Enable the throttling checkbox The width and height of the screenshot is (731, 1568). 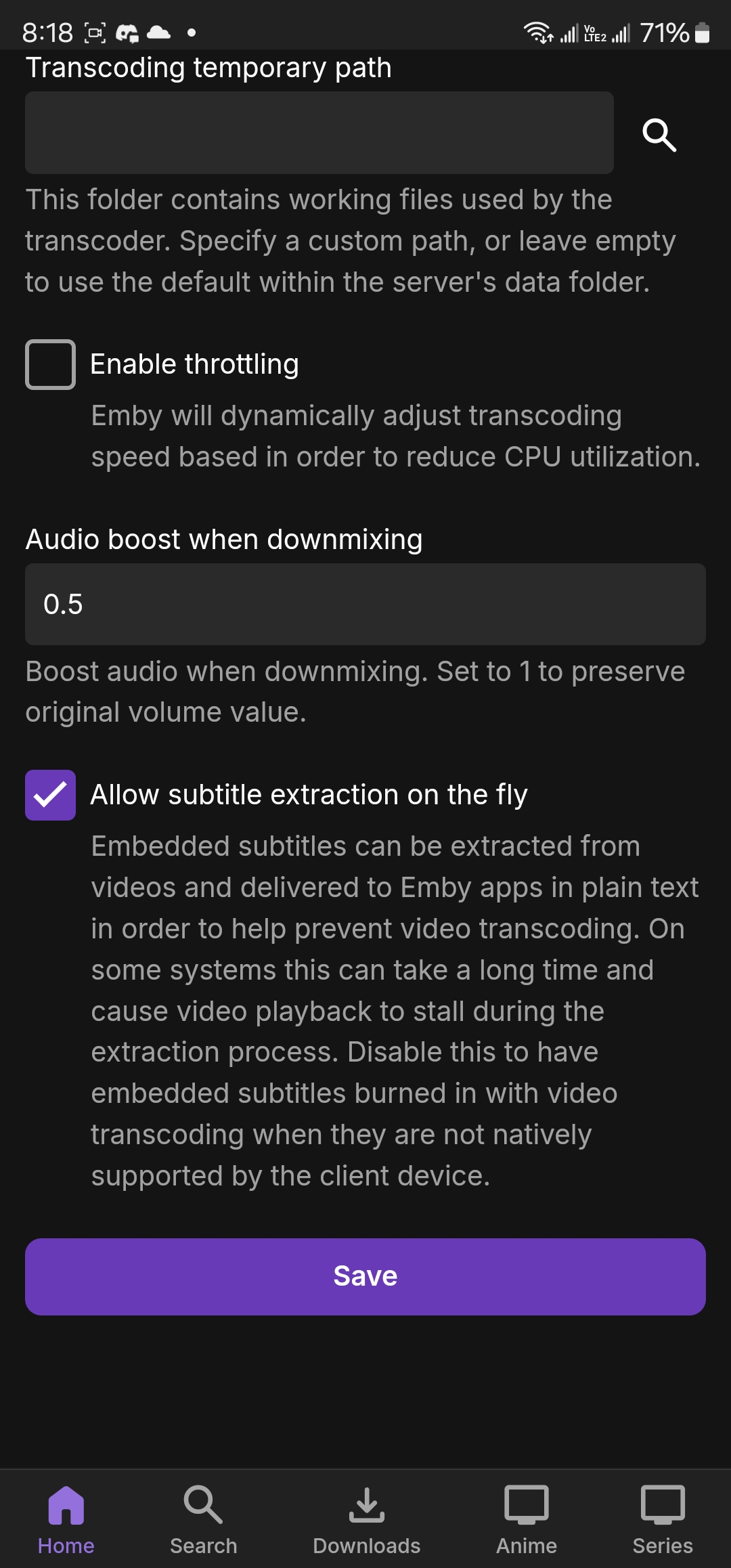coord(50,364)
